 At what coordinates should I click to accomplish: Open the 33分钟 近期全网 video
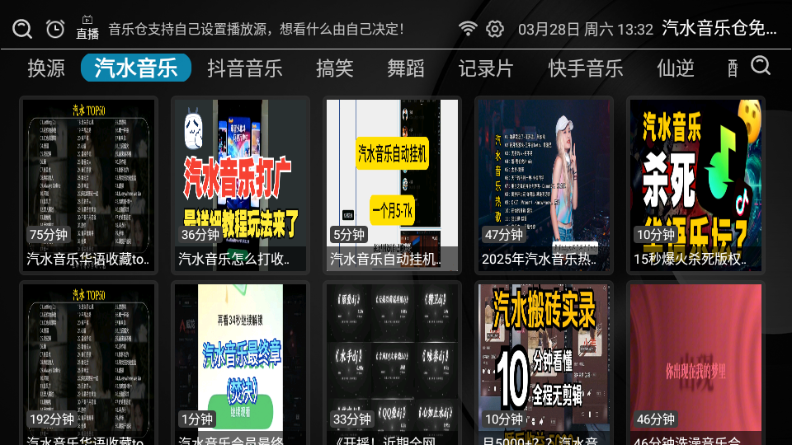pyautogui.click(x=392, y=365)
